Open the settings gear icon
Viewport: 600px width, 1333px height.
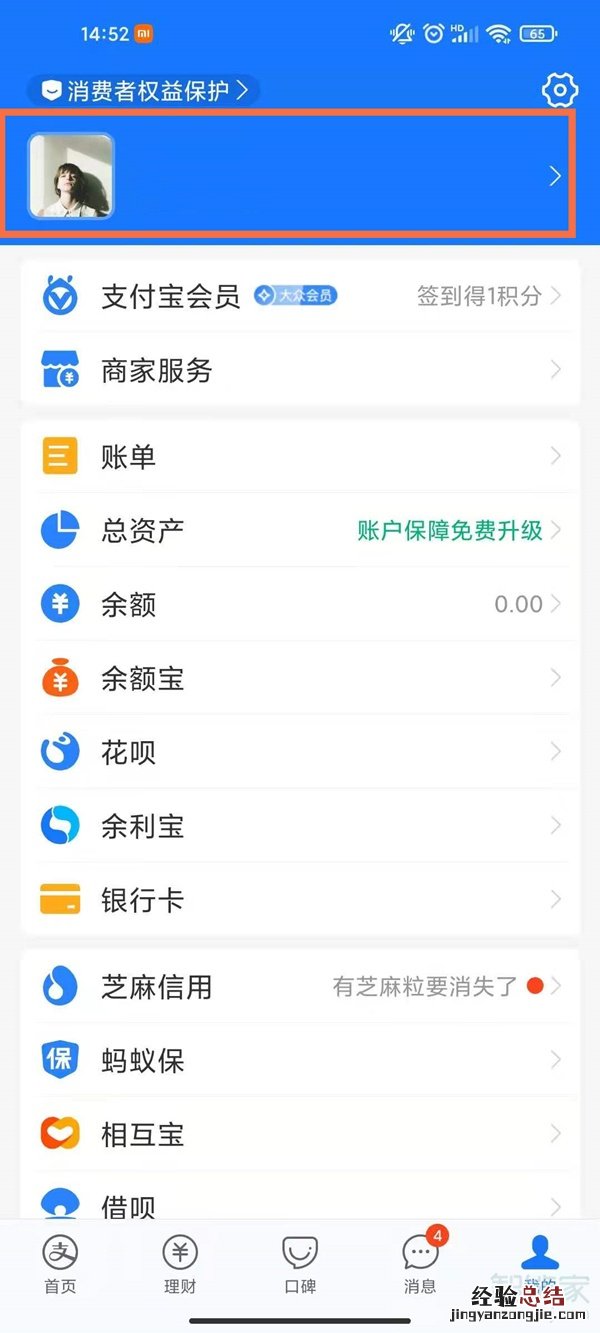tap(559, 91)
